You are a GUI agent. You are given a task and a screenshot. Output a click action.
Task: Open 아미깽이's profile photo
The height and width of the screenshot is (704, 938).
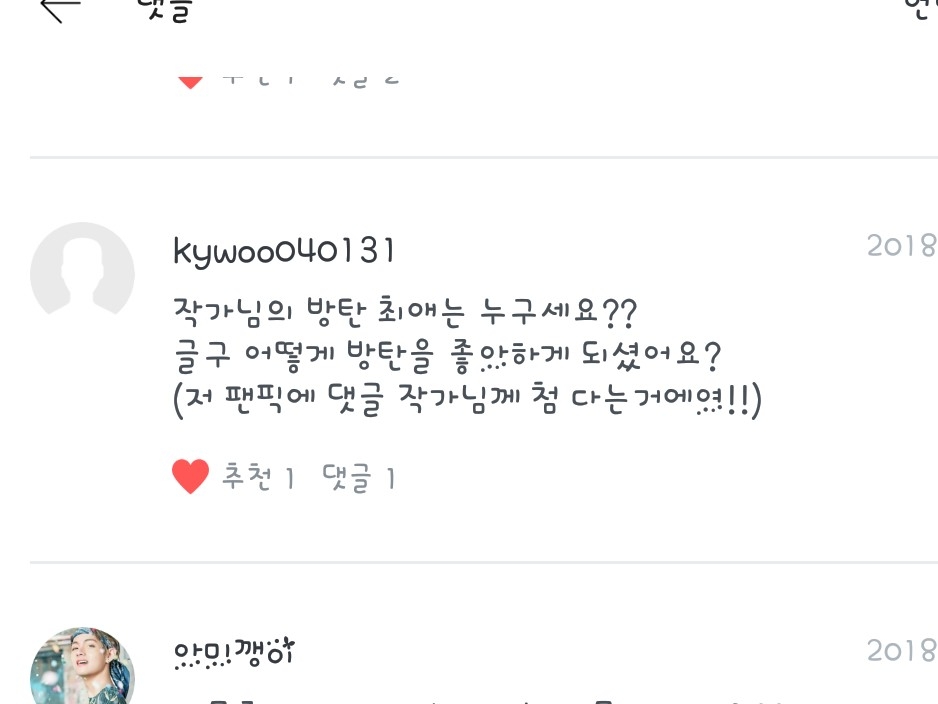pyautogui.click(x=82, y=668)
